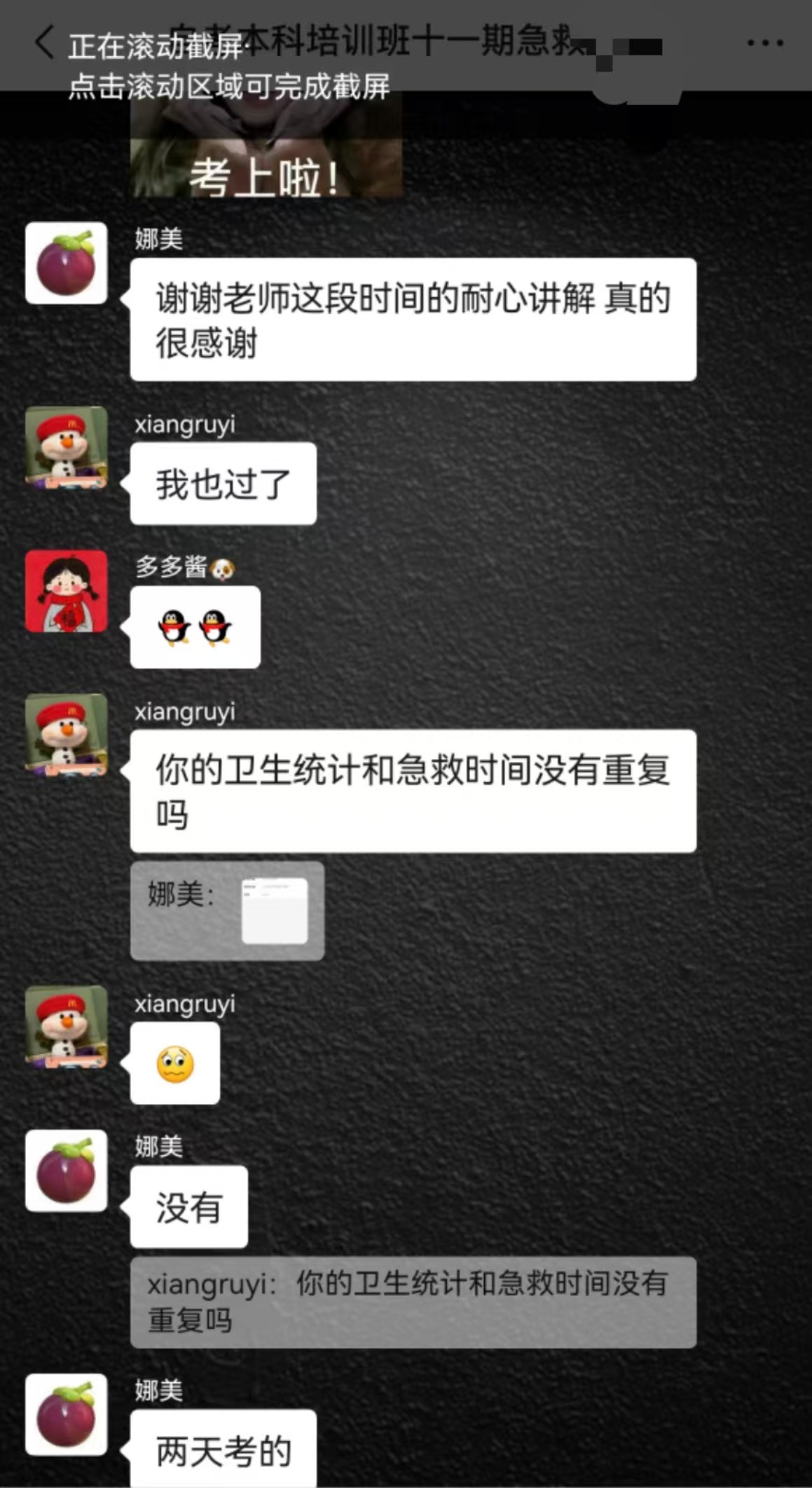The image size is (812, 1488).
Task: Go back using the top-left arrow
Action: 44,43
